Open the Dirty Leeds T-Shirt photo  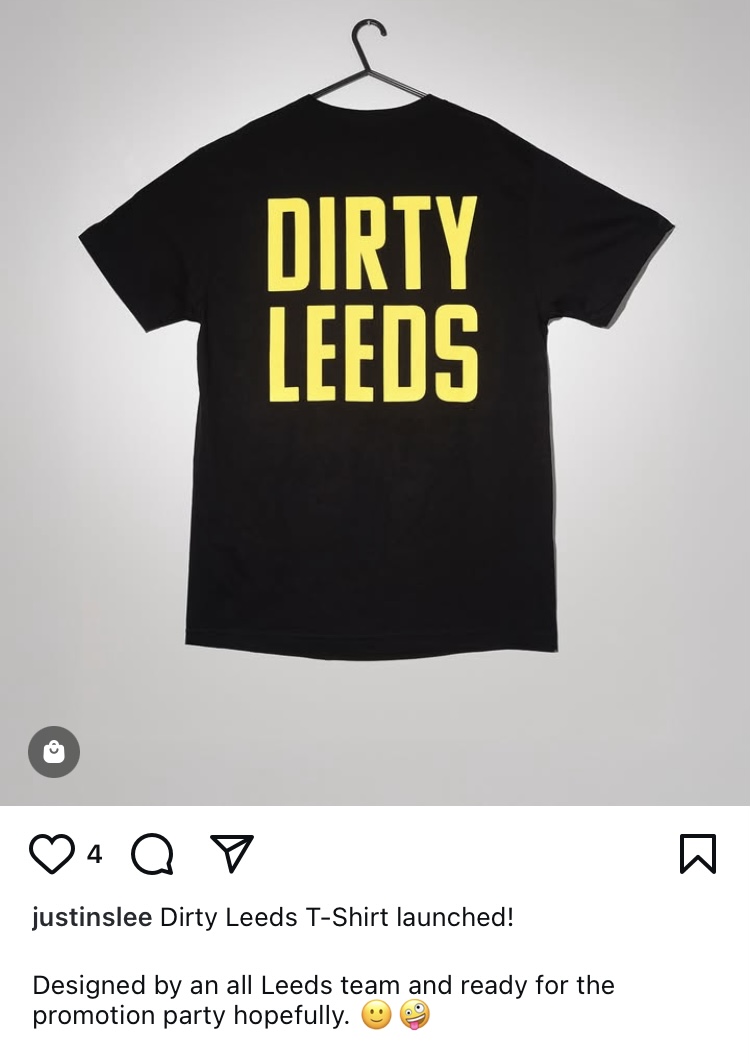click(375, 400)
